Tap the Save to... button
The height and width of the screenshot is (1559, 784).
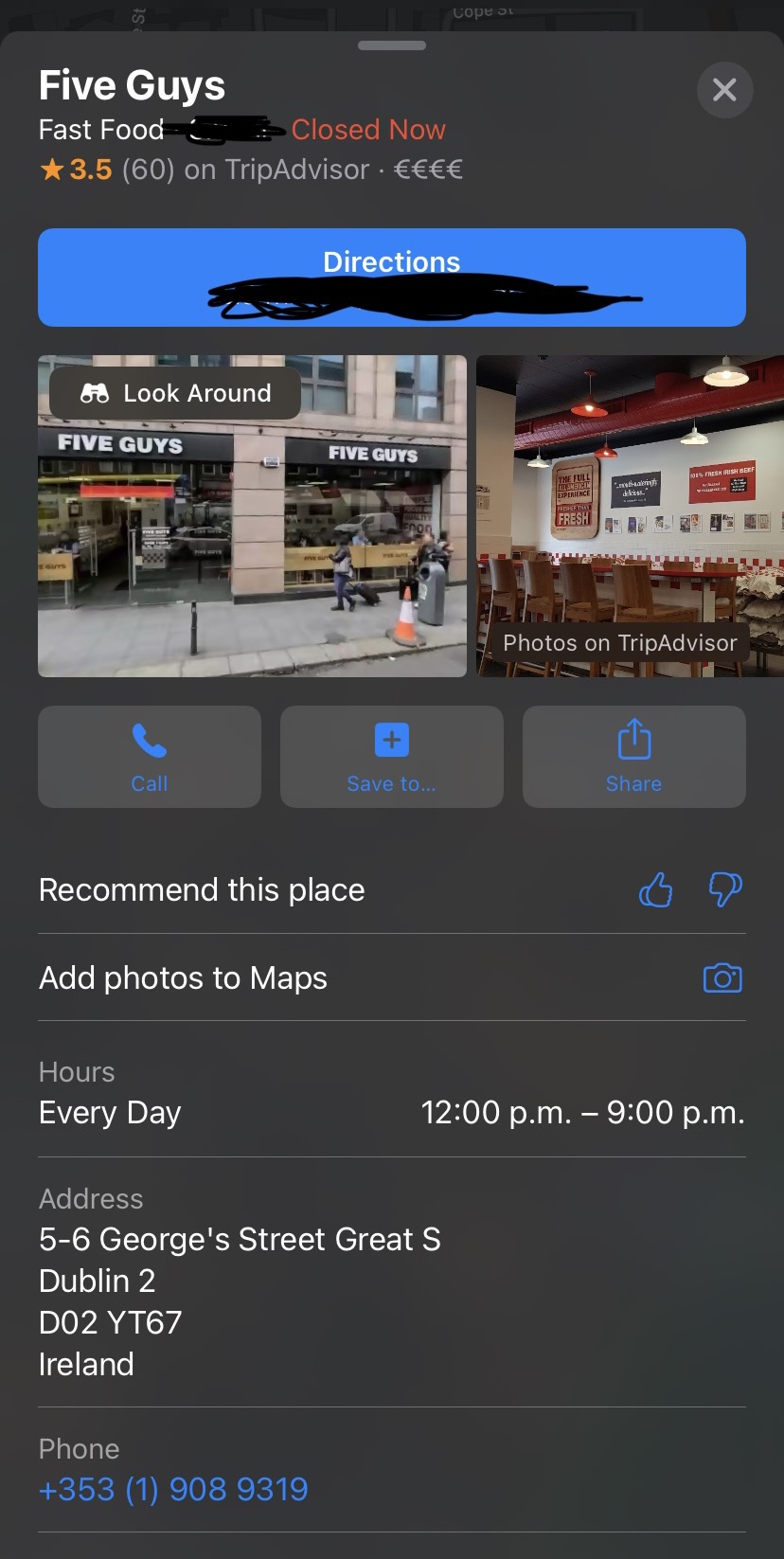pos(391,756)
